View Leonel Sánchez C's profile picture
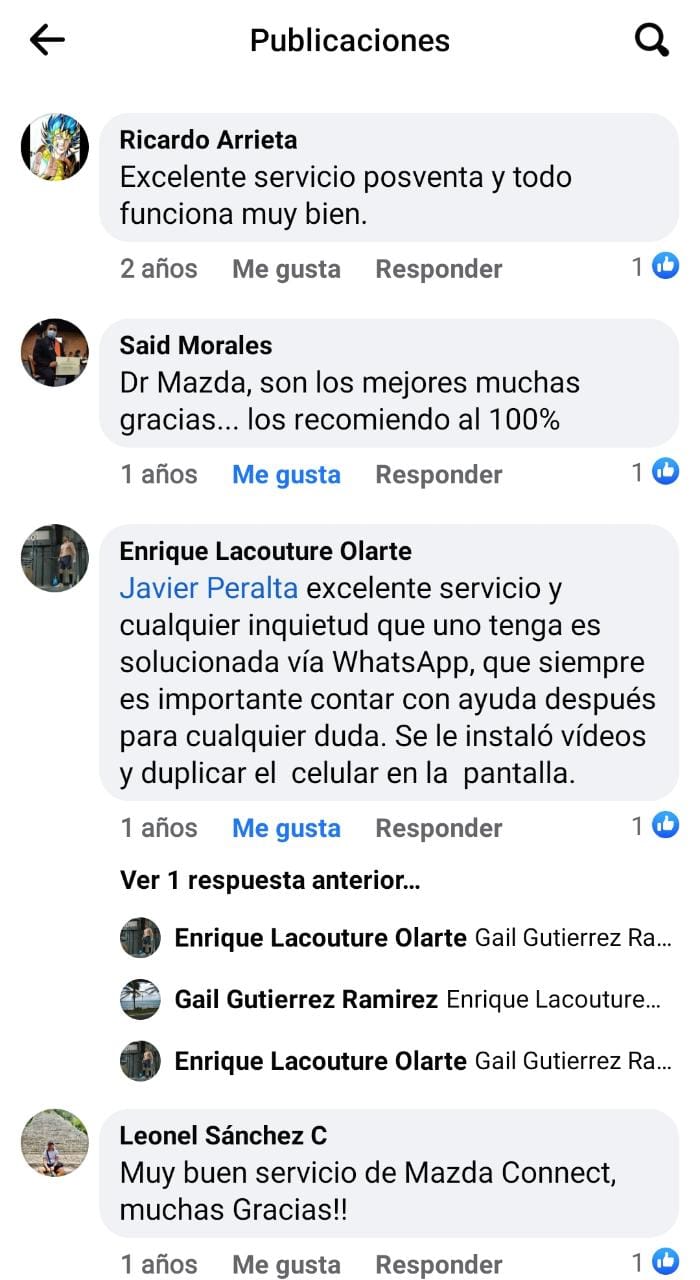The height and width of the screenshot is (1280, 700). [55, 1143]
